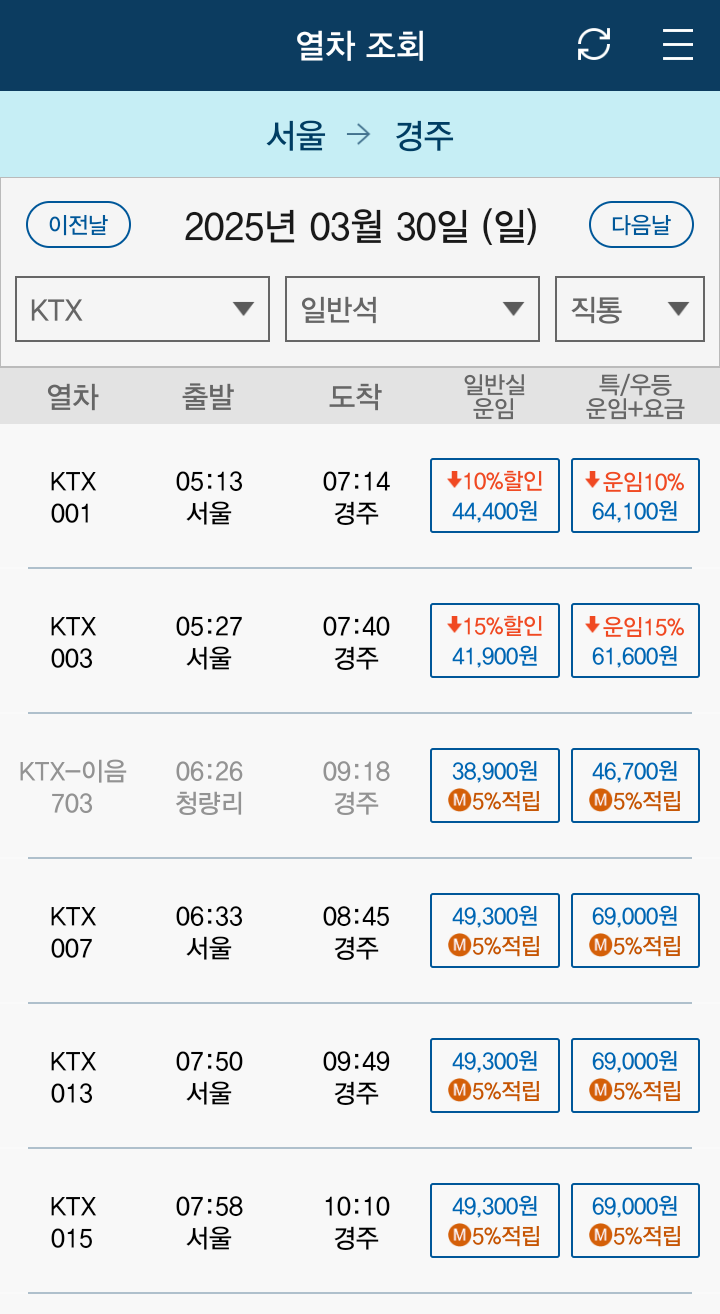Open the 일반석 seat type dropdown
Viewport: 720px width, 1314px height.
pos(412,309)
